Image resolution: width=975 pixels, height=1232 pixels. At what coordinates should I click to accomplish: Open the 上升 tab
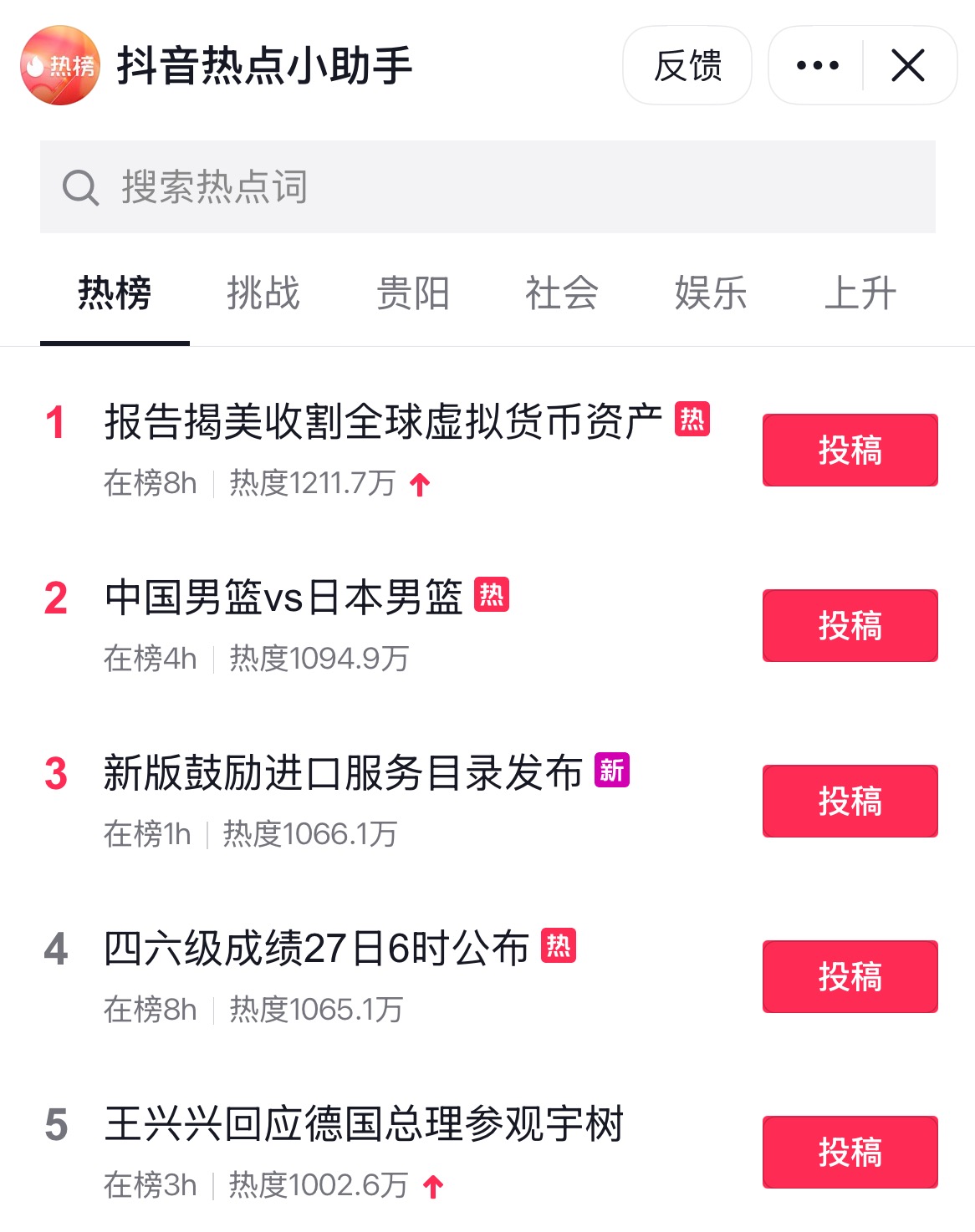pyautogui.click(x=860, y=293)
